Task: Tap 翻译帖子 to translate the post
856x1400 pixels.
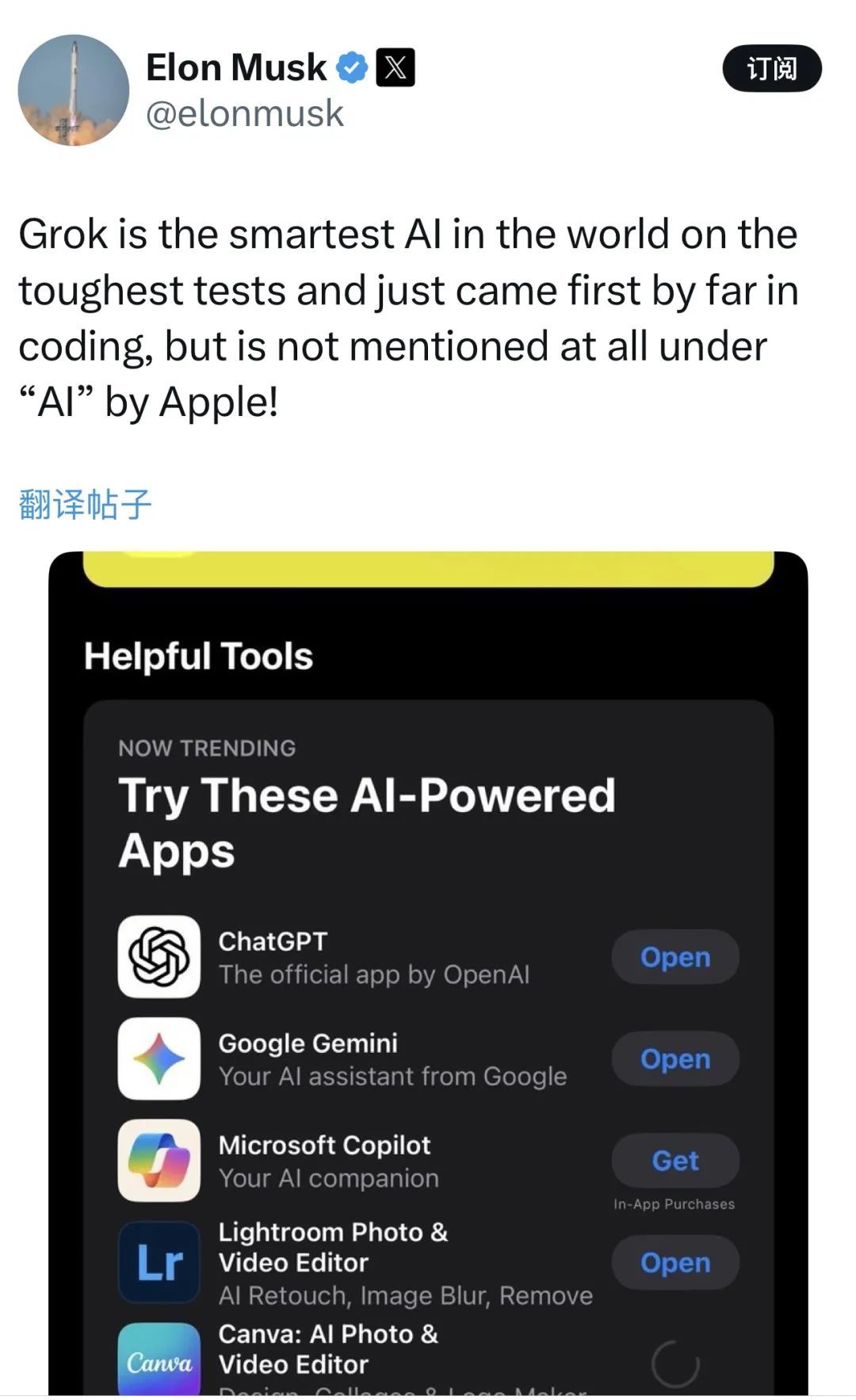Action: (x=85, y=504)
